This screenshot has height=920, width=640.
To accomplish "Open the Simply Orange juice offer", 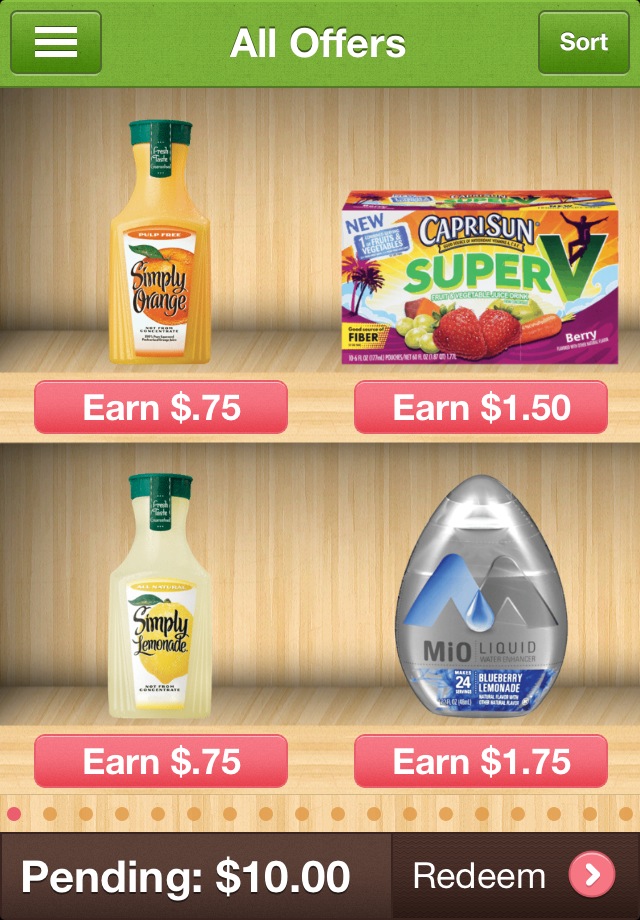I will [161, 245].
